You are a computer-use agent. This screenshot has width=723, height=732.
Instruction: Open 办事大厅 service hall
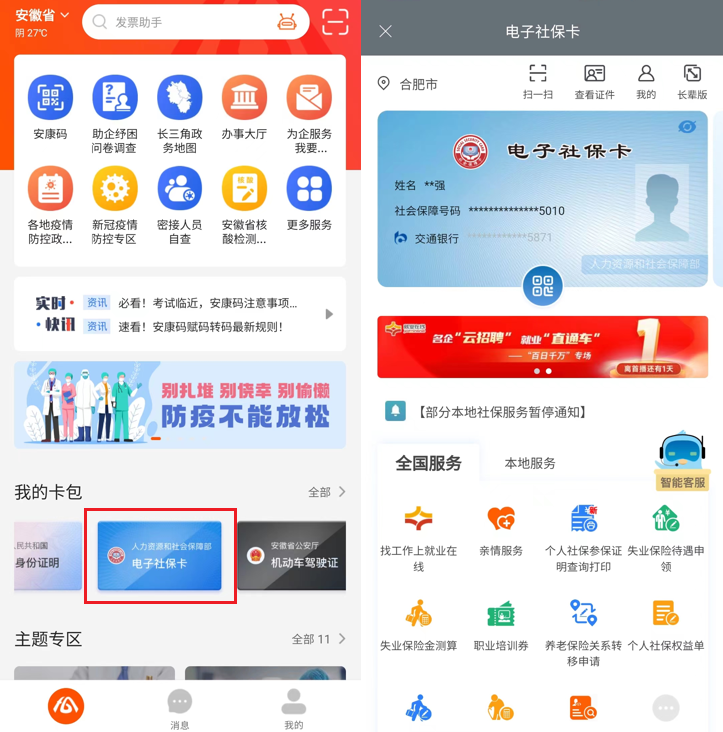pyautogui.click(x=244, y=108)
